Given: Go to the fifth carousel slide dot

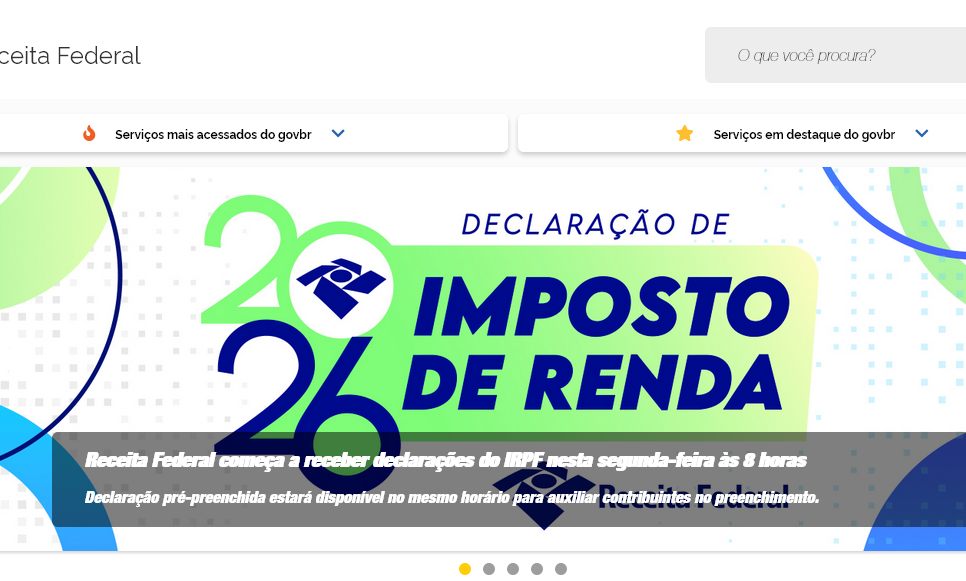Looking at the screenshot, I should point(561,569).
